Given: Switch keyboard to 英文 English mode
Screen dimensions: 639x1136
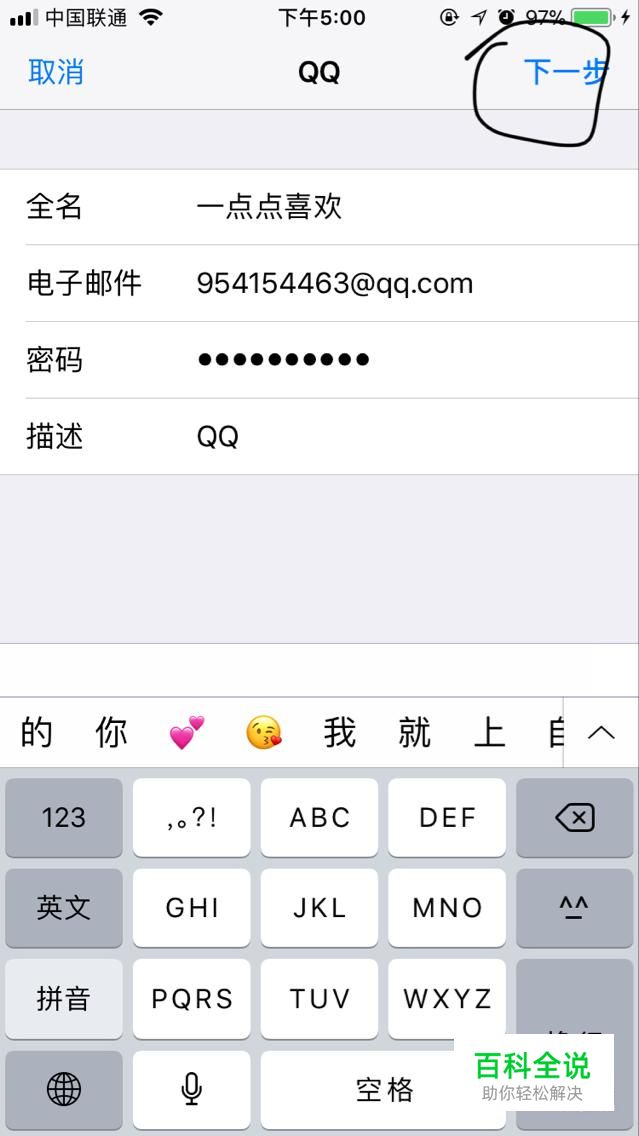Looking at the screenshot, I should 64,908.
